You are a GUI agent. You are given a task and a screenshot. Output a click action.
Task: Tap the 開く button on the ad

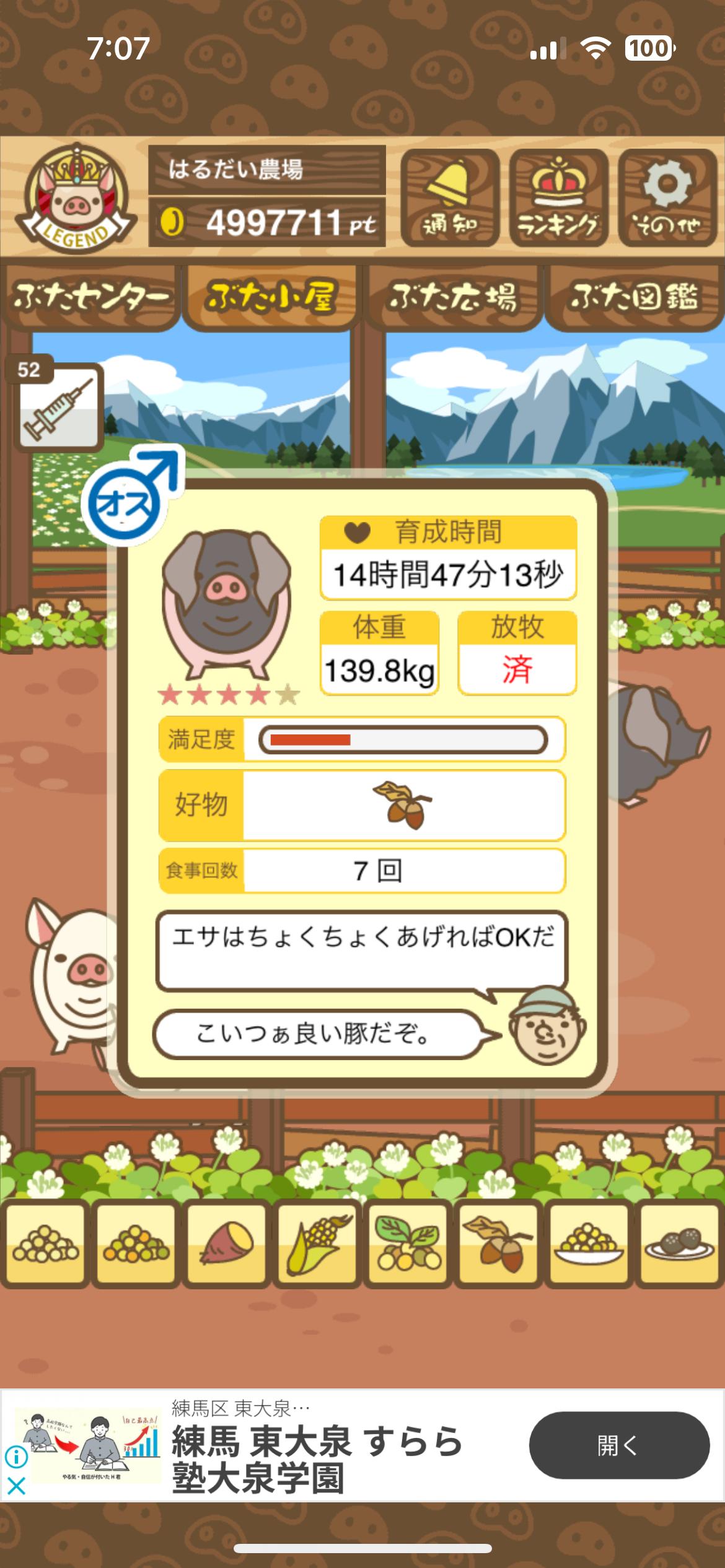618,1445
